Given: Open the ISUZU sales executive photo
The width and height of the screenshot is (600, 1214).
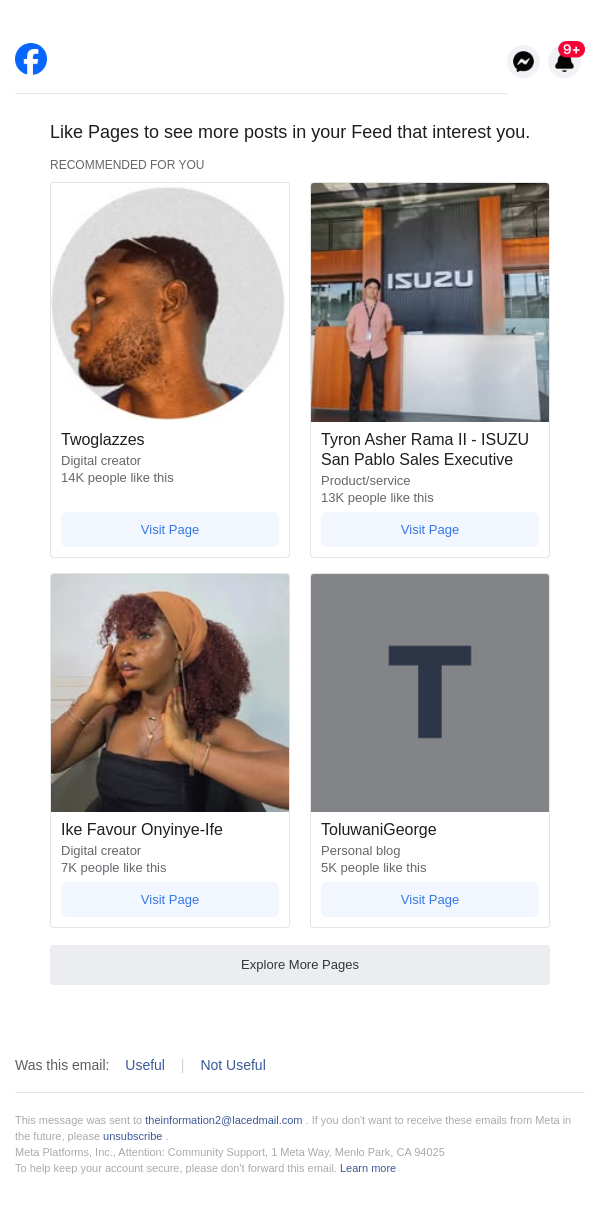Looking at the screenshot, I should [x=430, y=303].
